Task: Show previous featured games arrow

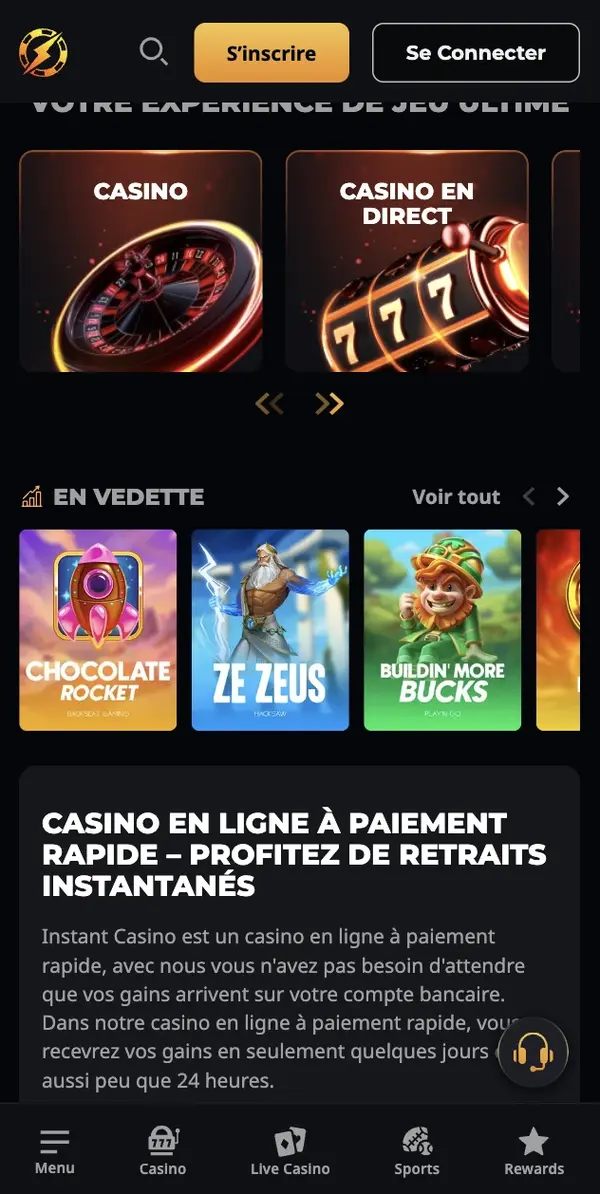Action: (529, 497)
